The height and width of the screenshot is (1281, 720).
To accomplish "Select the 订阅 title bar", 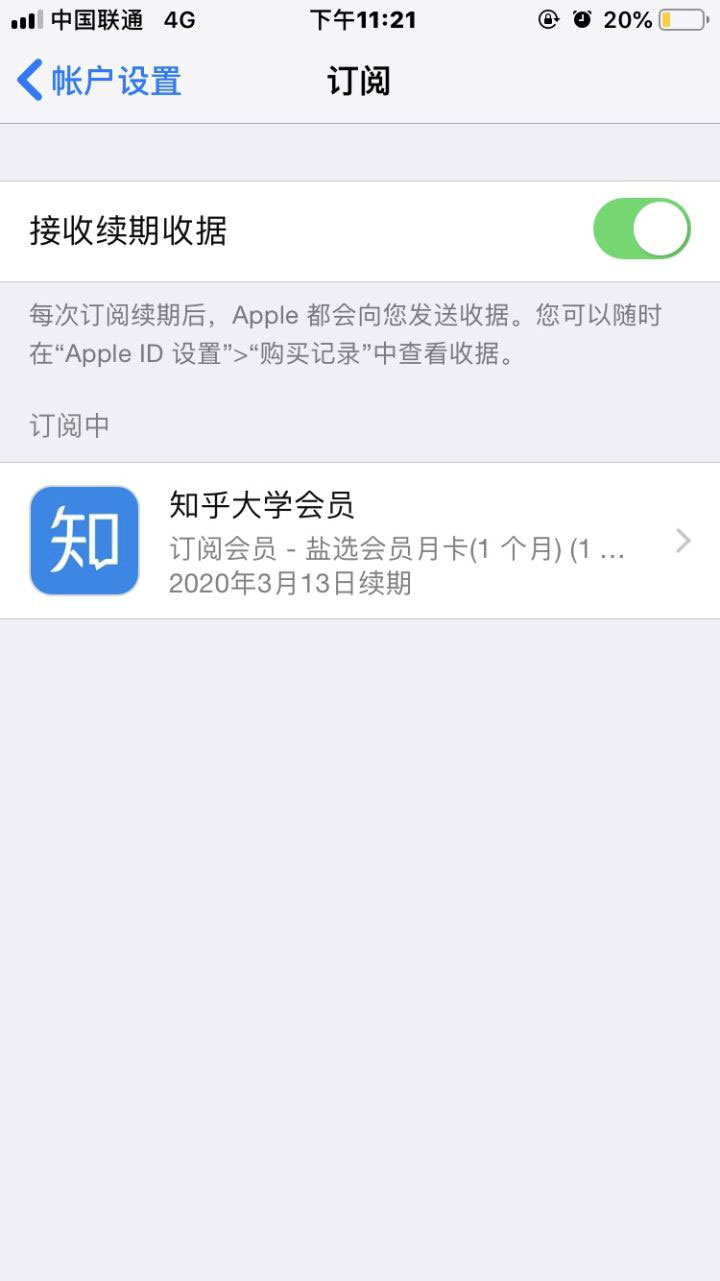I will coord(358,78).
